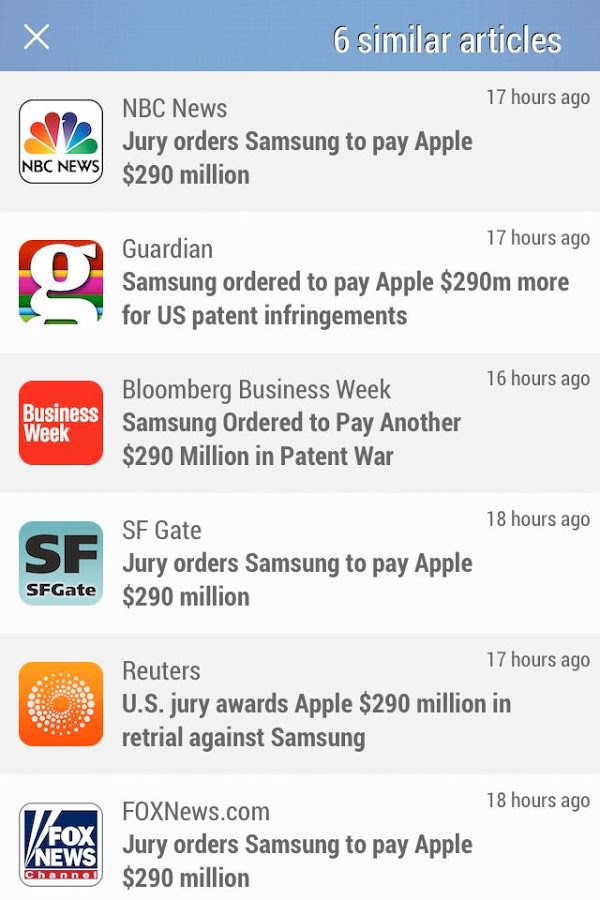
Task: Open the NBC News article
Action: (x=297, y=157)
